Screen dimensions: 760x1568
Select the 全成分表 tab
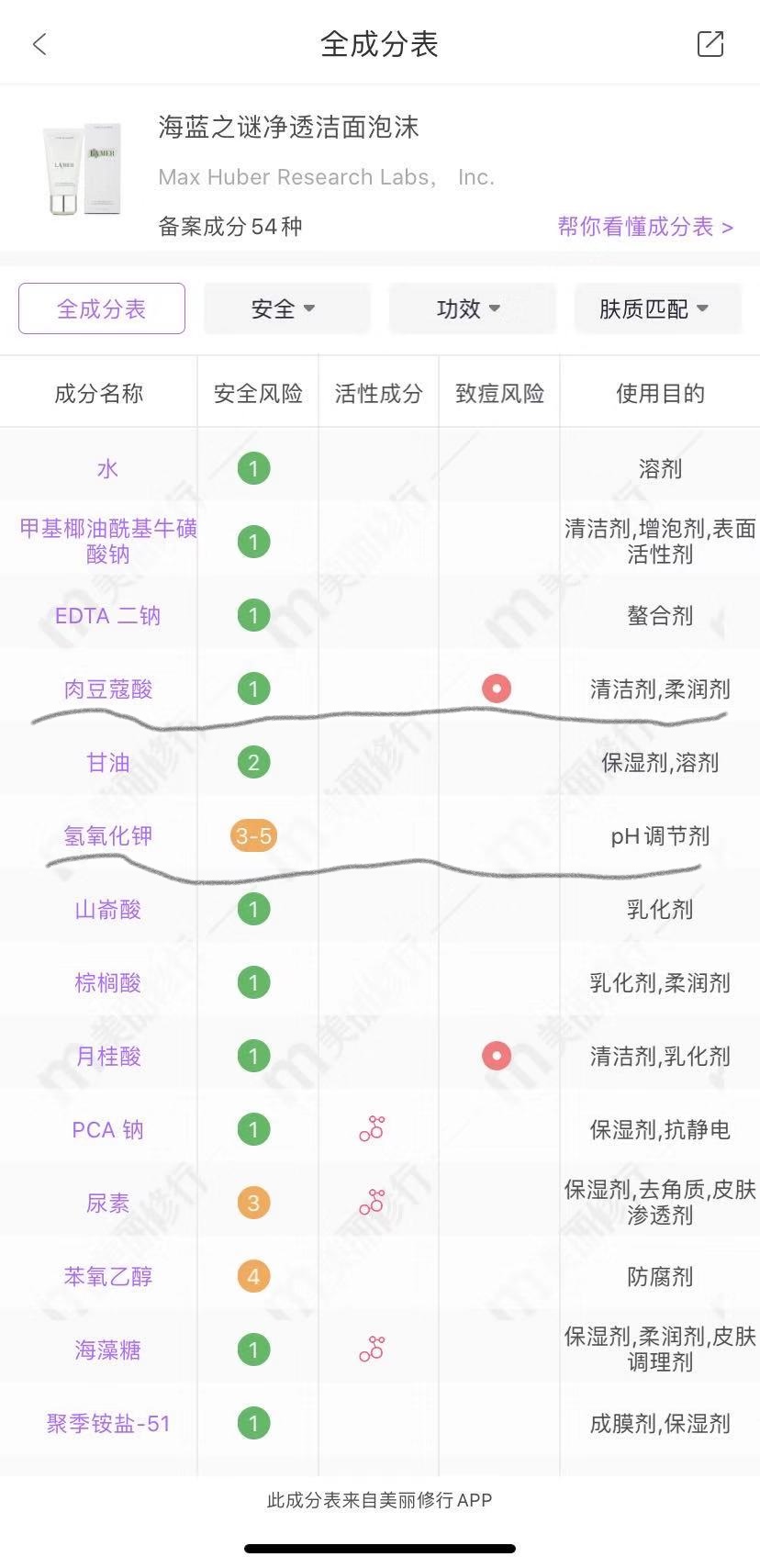tap(102, 308)
